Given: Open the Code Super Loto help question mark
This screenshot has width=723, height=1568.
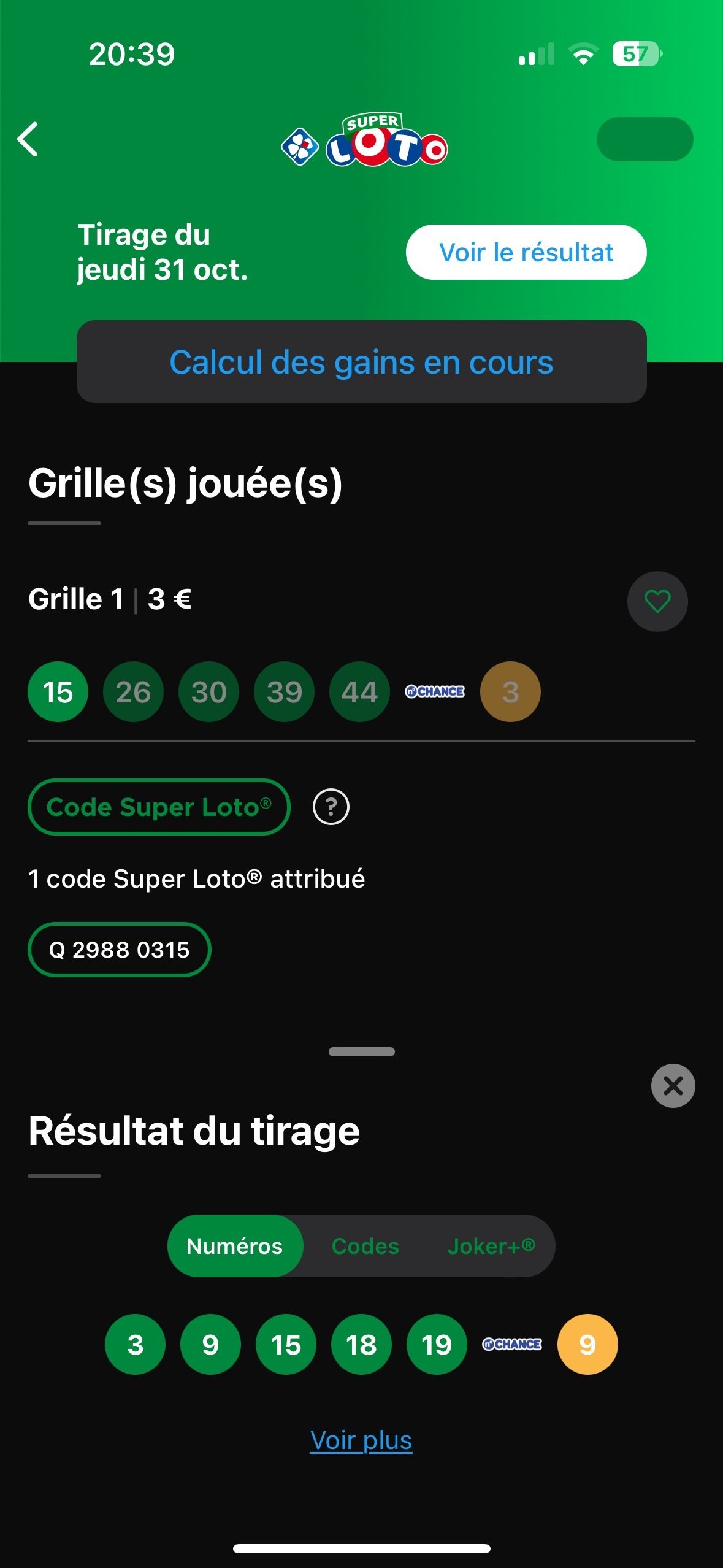Looking at the screenshot, I should tap(331, 807).
